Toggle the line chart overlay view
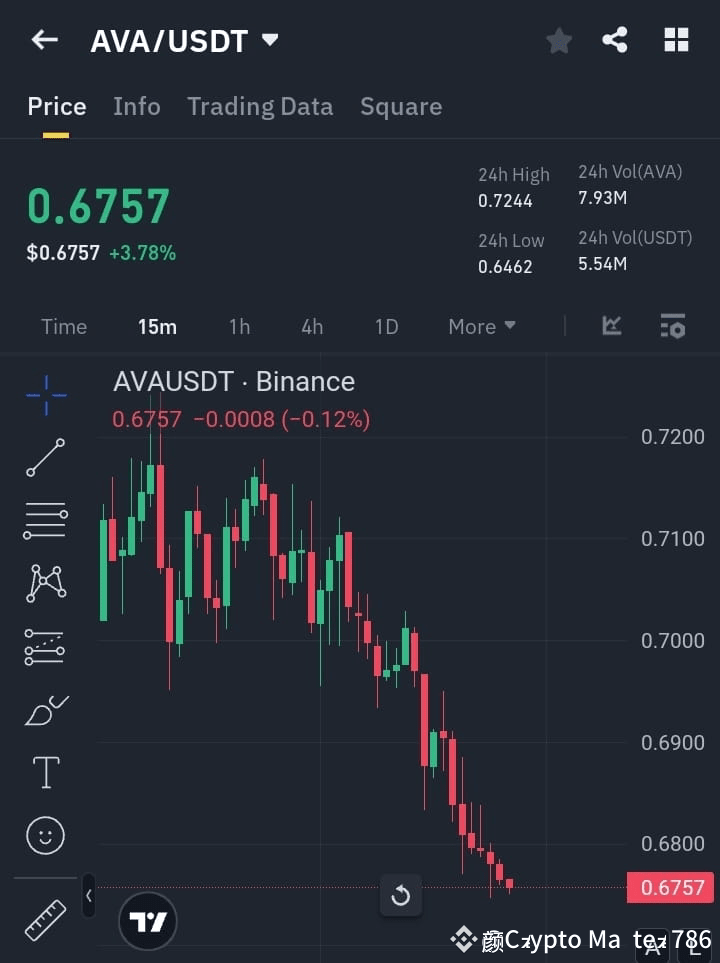This screenshot has width=720, height=963. coord(611,326)
